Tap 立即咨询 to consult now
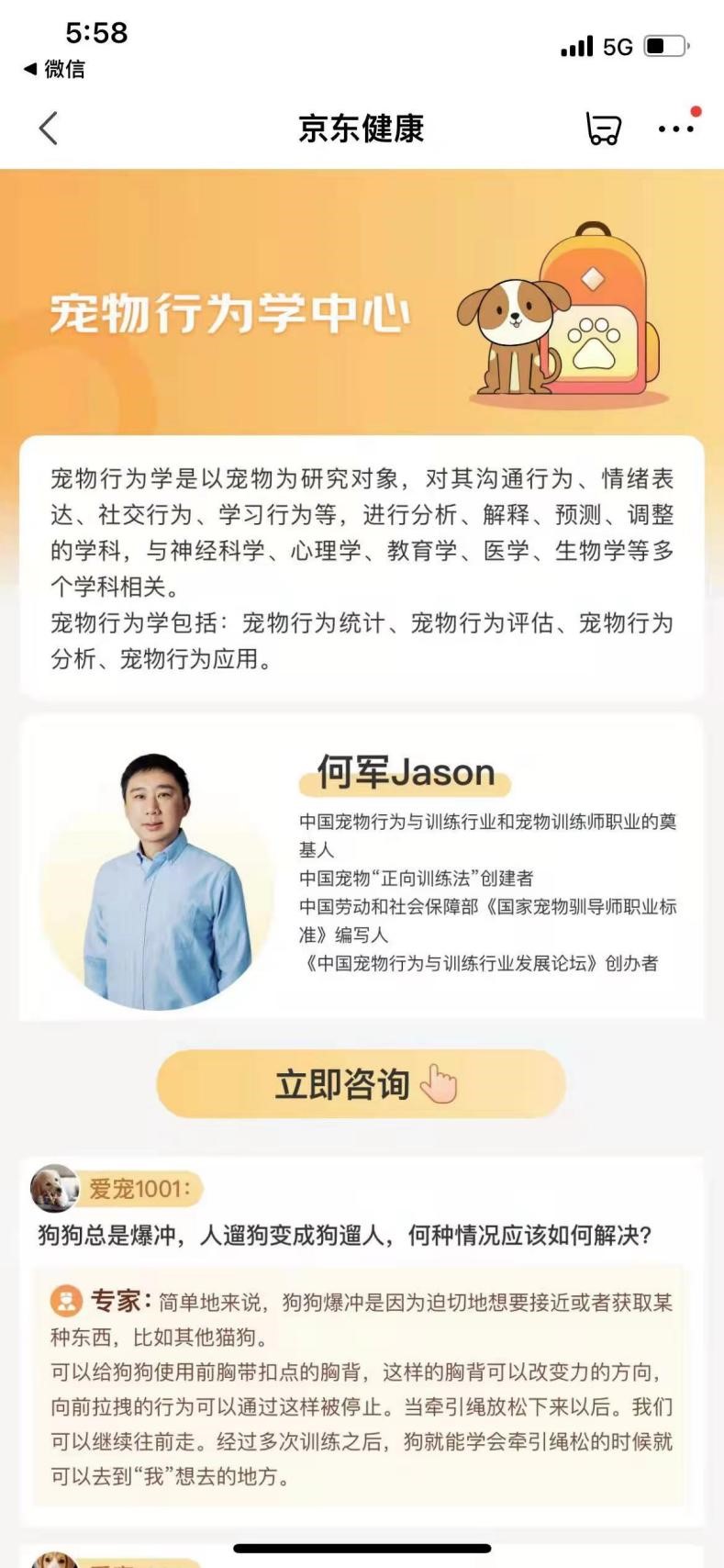This screenshot has width=724, height=1568. pyautogui.click(x=362, y=1084)
